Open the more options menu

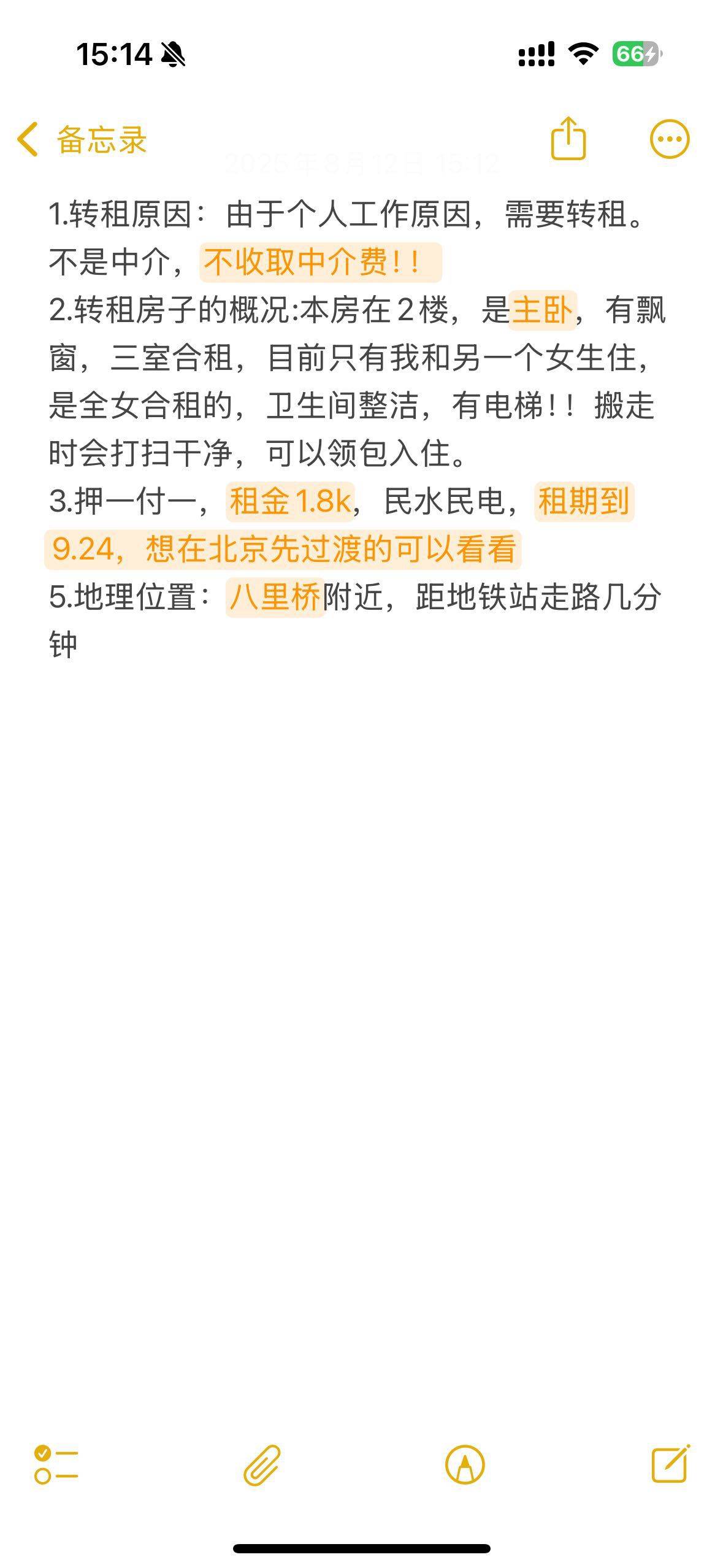670,139
